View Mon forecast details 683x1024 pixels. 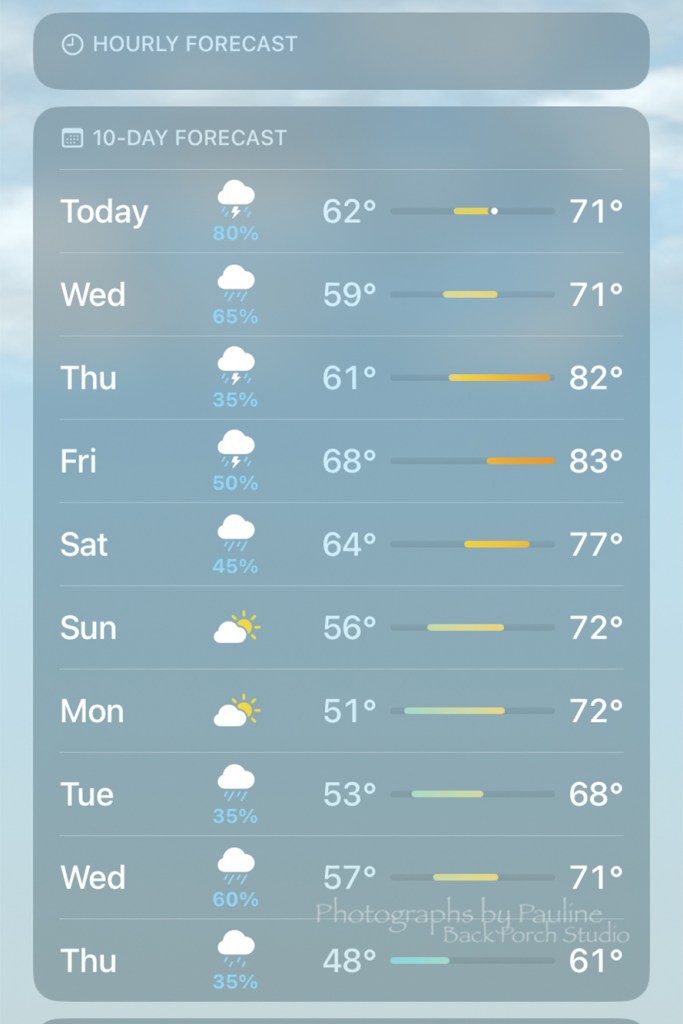pos(341,711)
